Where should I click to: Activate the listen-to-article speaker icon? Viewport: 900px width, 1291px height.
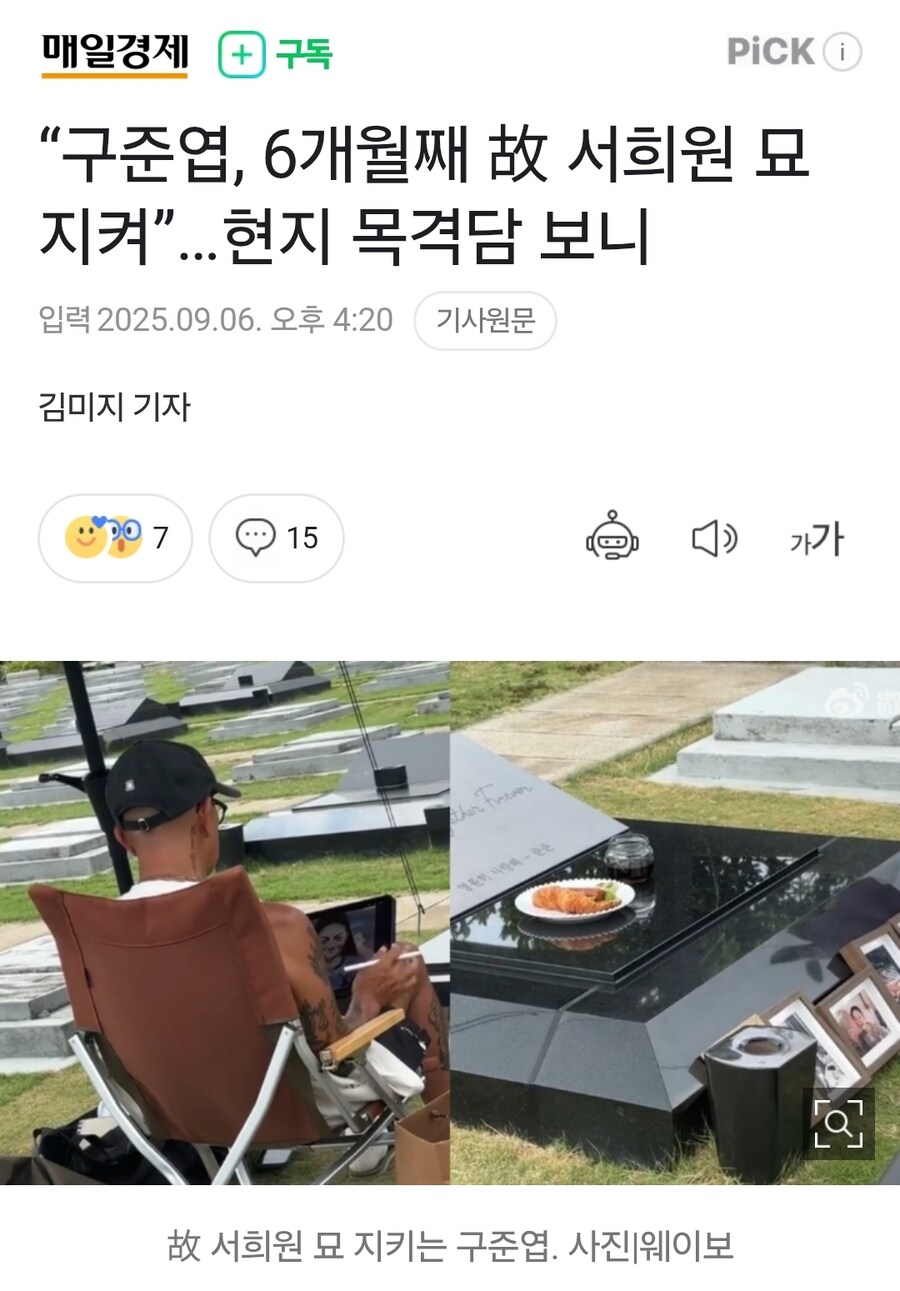(x=712, y=539)
